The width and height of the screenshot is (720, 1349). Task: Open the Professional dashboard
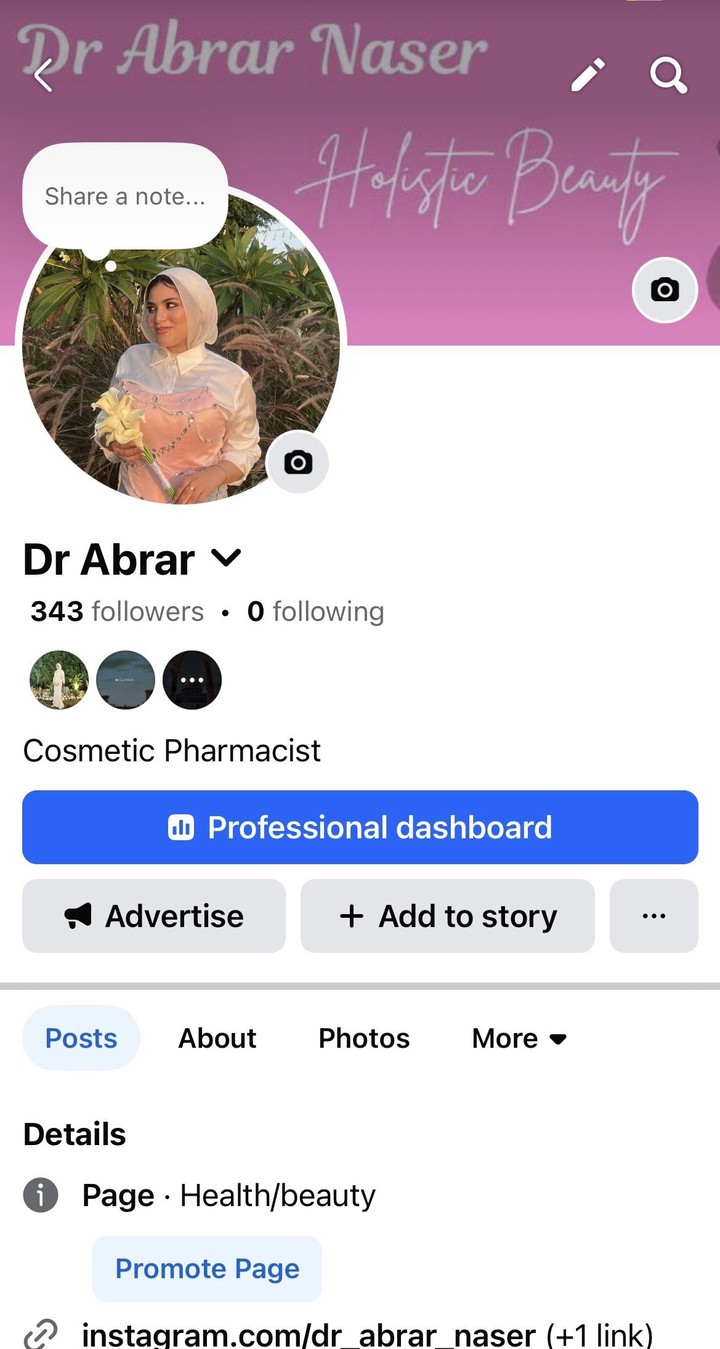click(360, 827)
